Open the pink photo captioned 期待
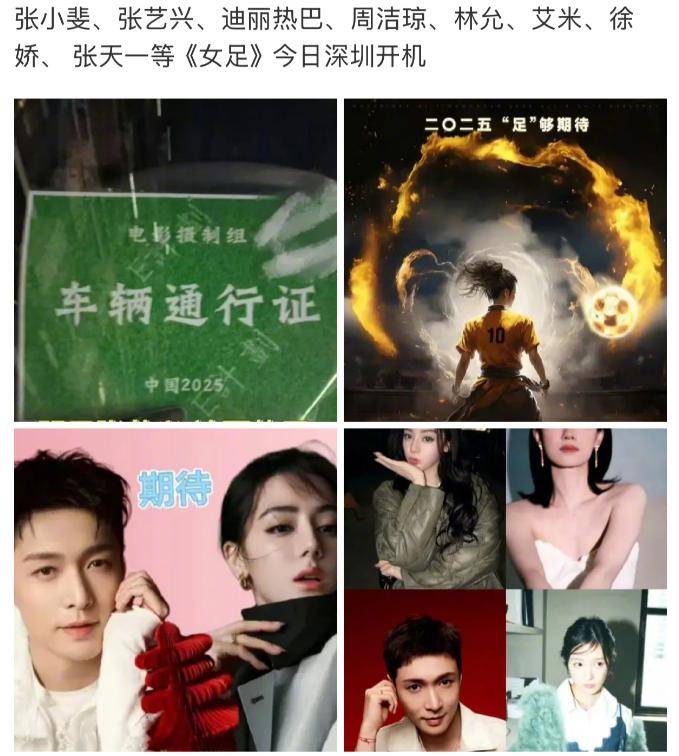 point(175,590)
